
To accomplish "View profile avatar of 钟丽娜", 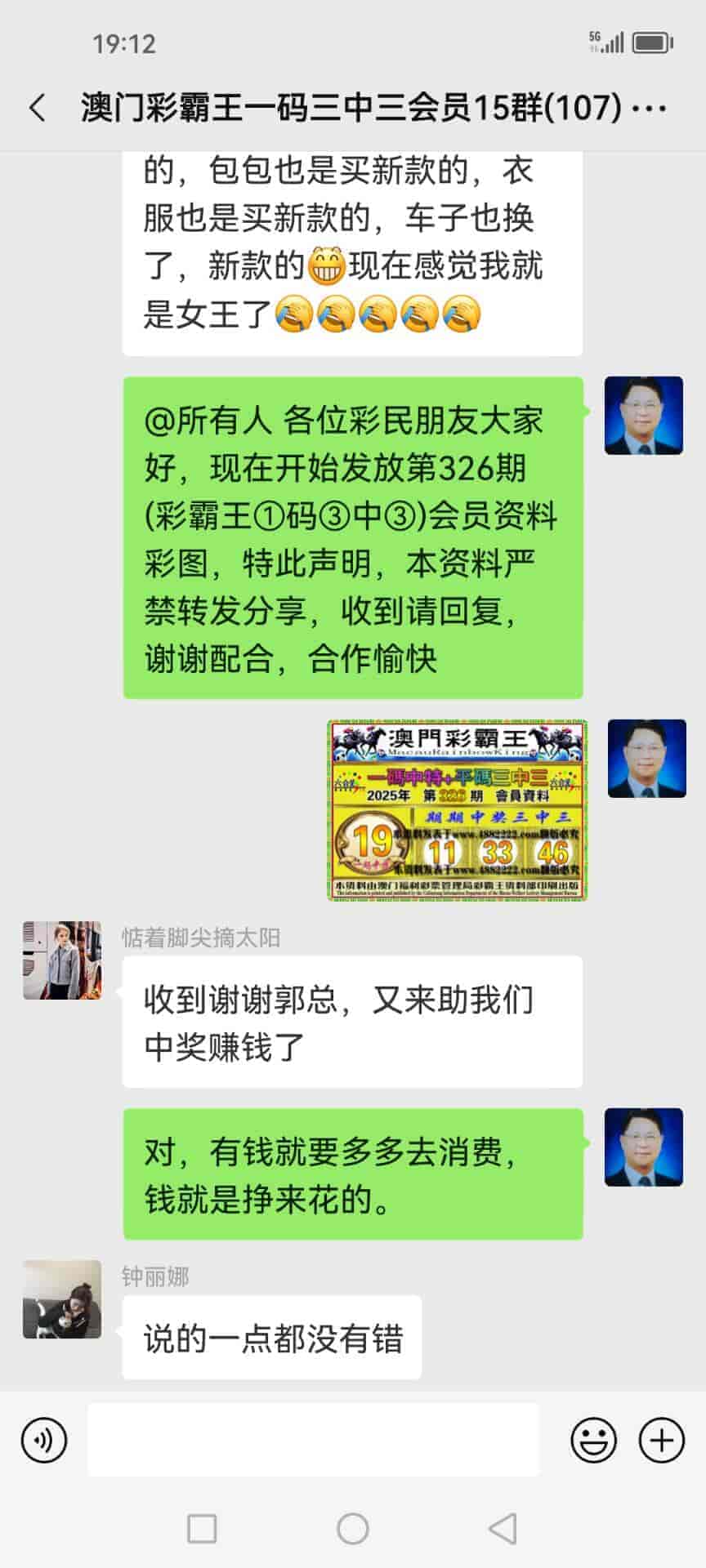I will [x=62, y=1299].
